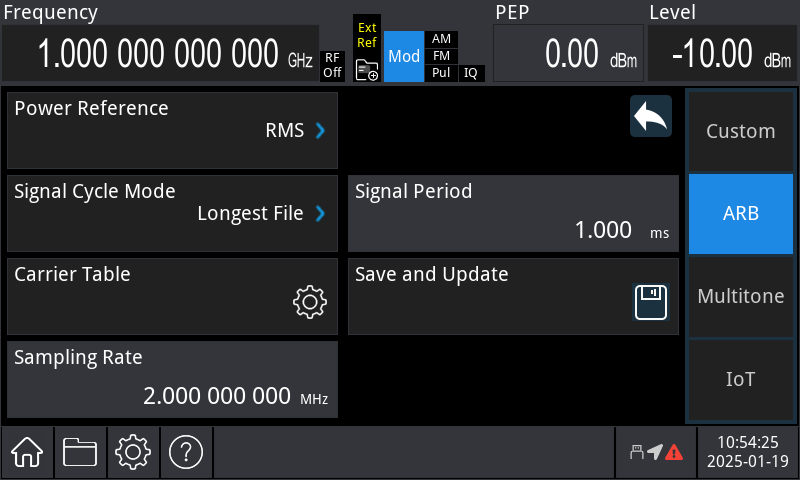This screenshot has width=800, height=480.
Task: Select the ARB tab
Action: (740, 213)
